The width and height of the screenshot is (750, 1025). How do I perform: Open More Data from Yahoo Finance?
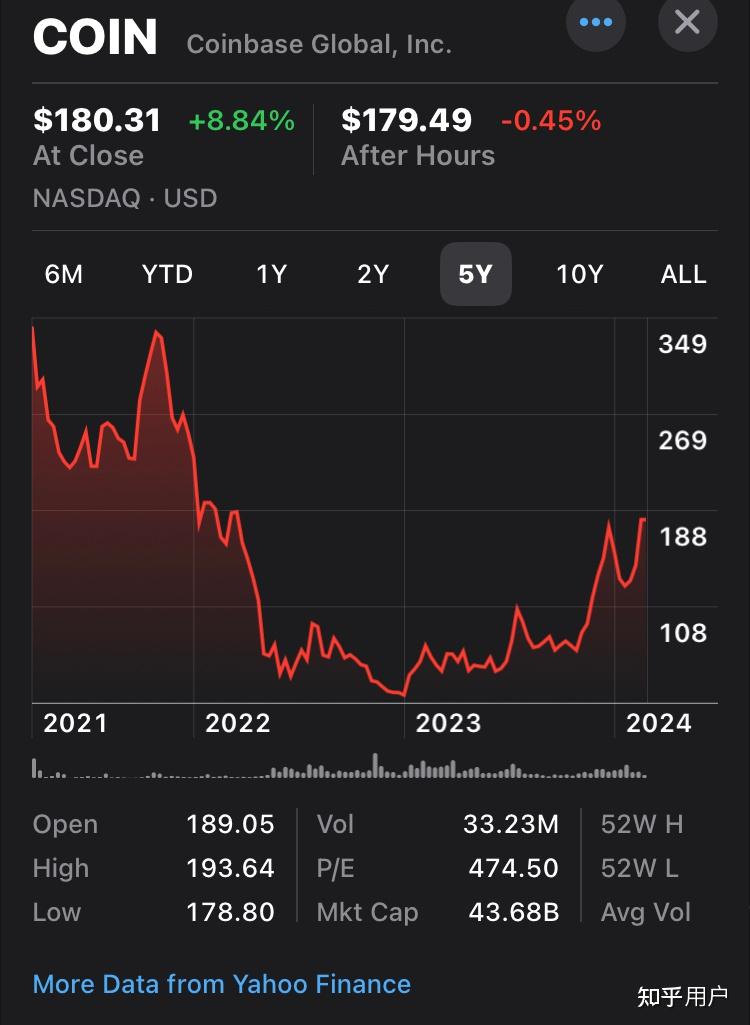pyautogui.click(x=221, y=984)
